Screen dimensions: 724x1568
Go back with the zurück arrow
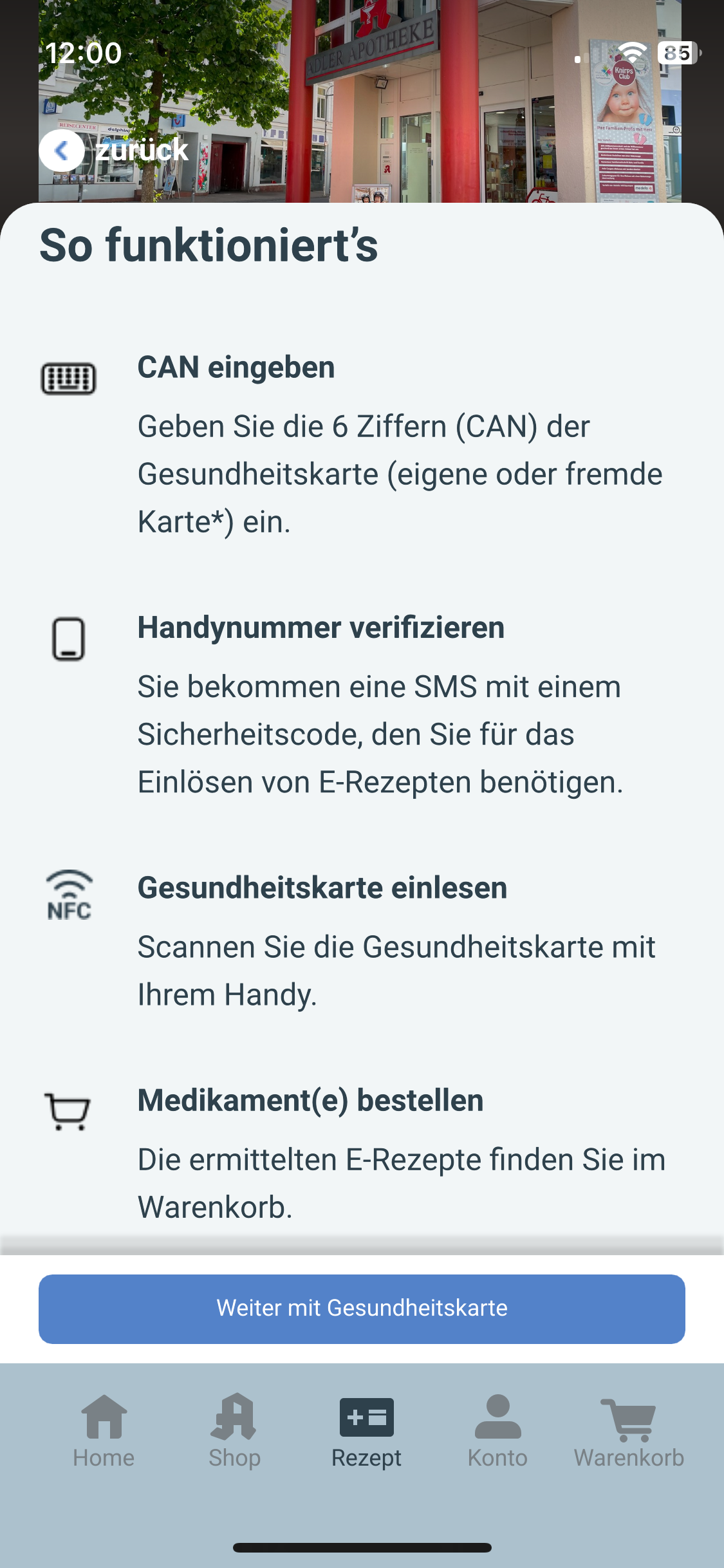(x=62, y=151)
